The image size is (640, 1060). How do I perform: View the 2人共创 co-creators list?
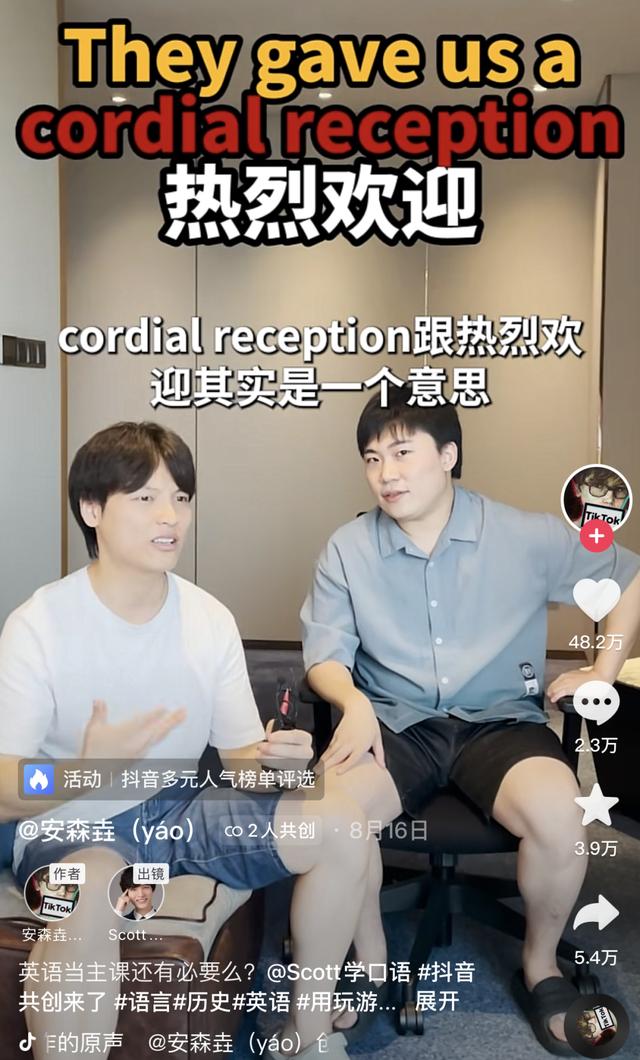click(x=268, y=831)
